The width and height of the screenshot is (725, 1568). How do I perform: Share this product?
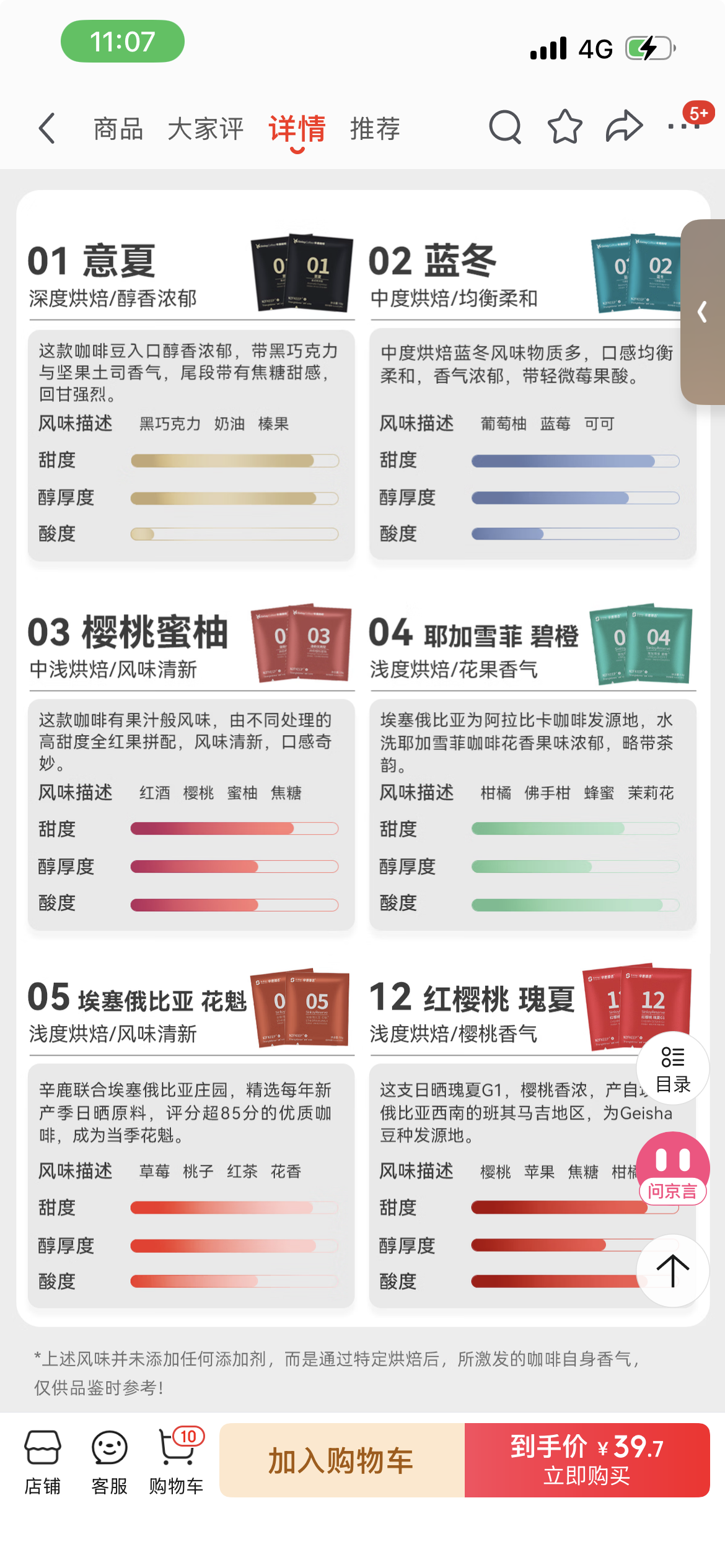623,128
